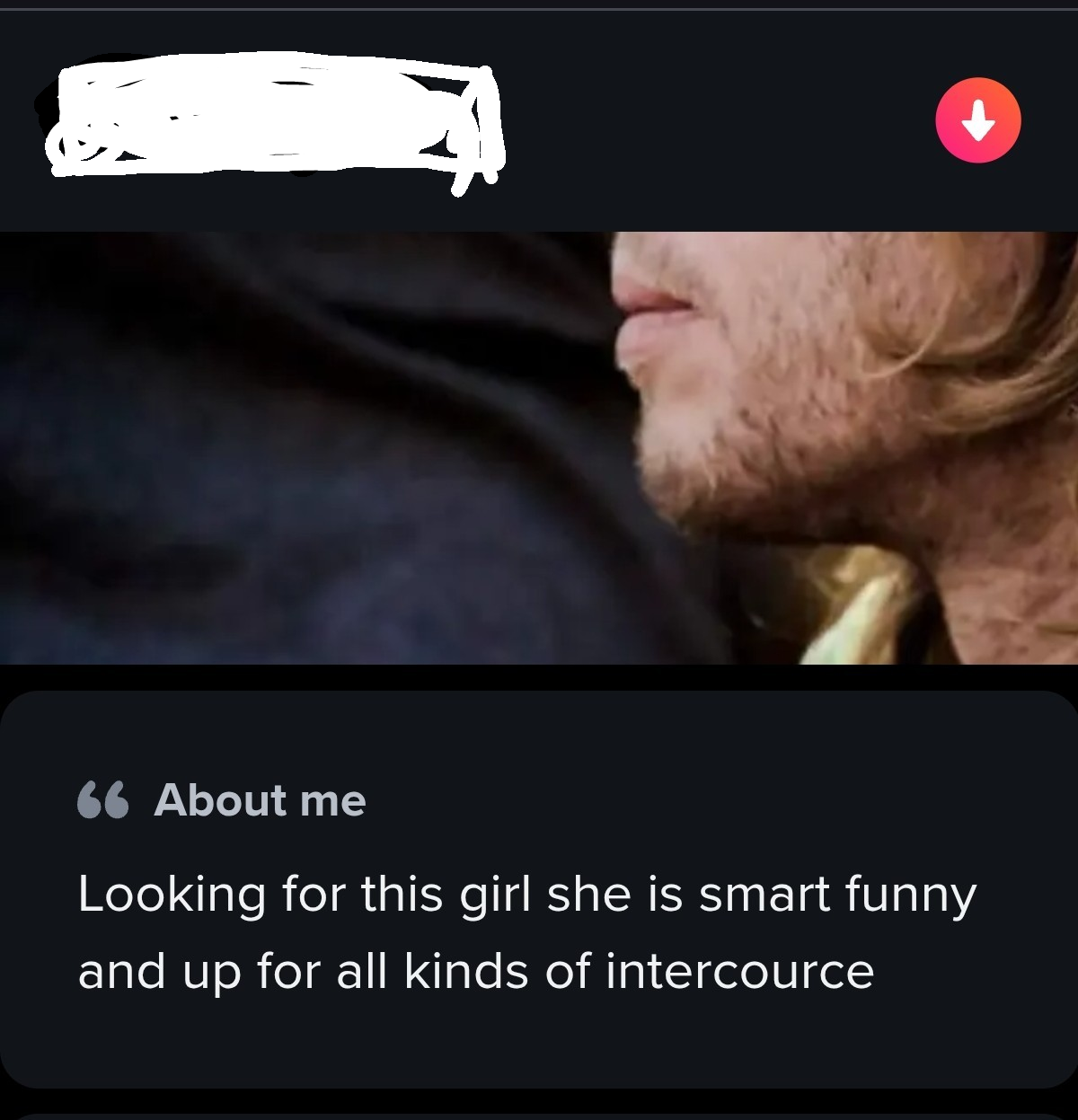
Task: Open the profile photo
Action: [x=539, y=447]
